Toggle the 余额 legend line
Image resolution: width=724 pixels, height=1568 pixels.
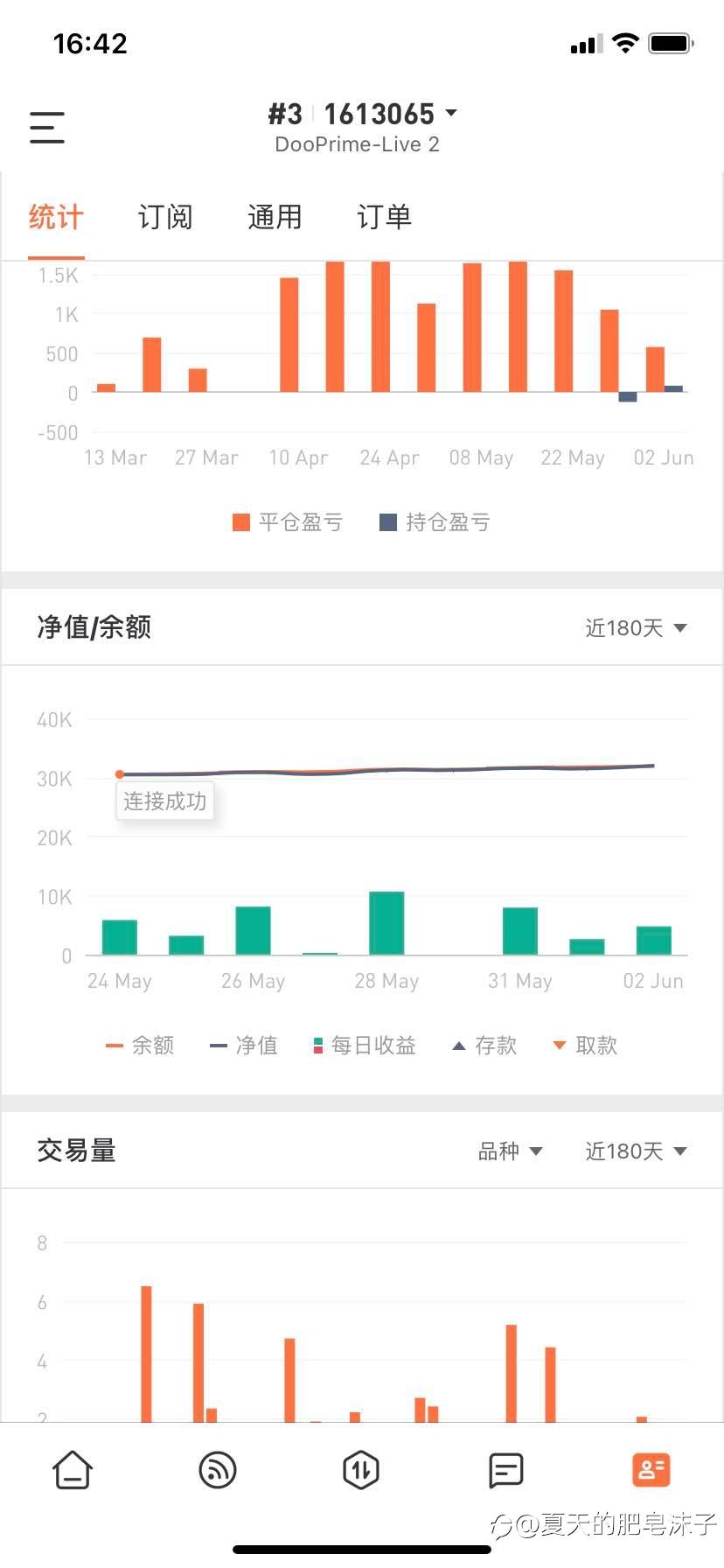pos(140,1045)
